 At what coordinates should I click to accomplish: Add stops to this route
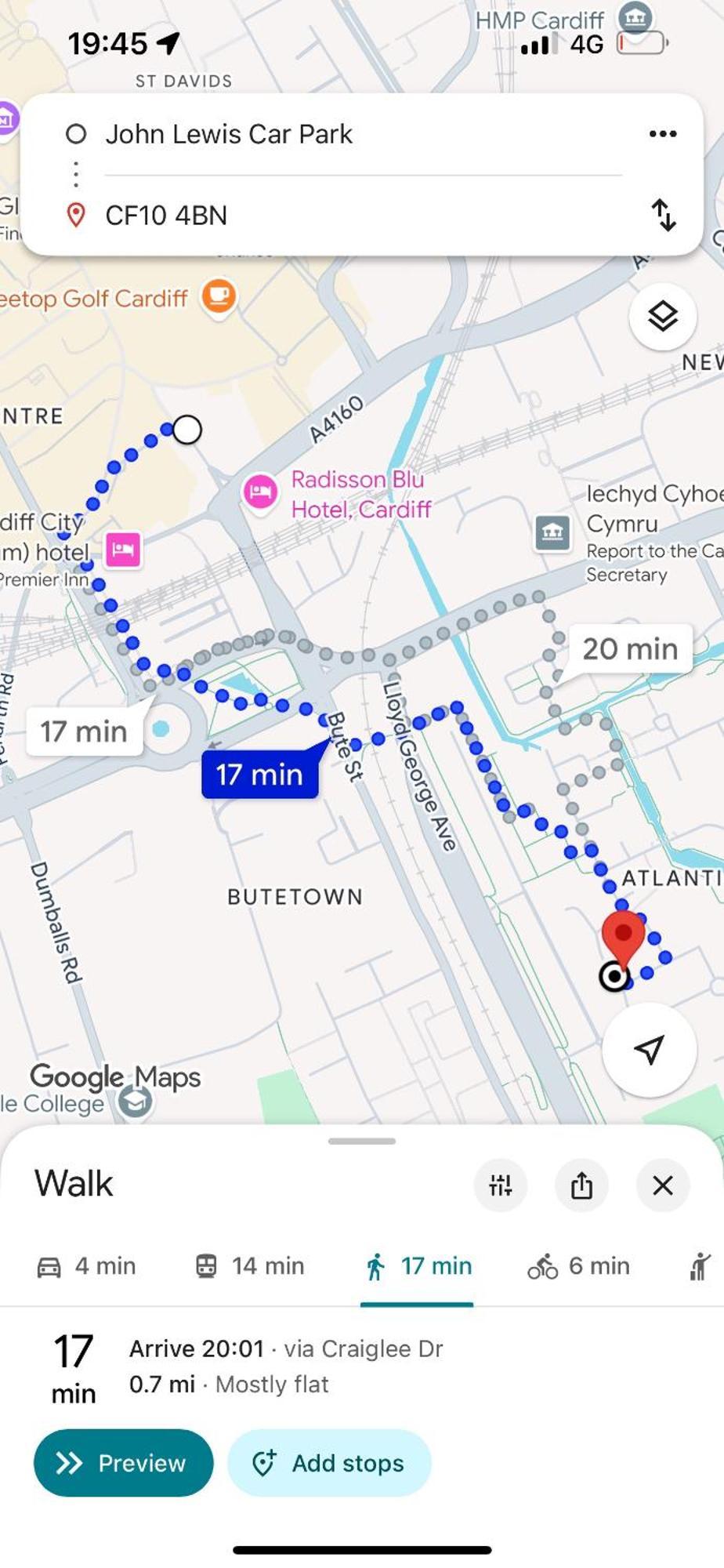[329, 1463]
